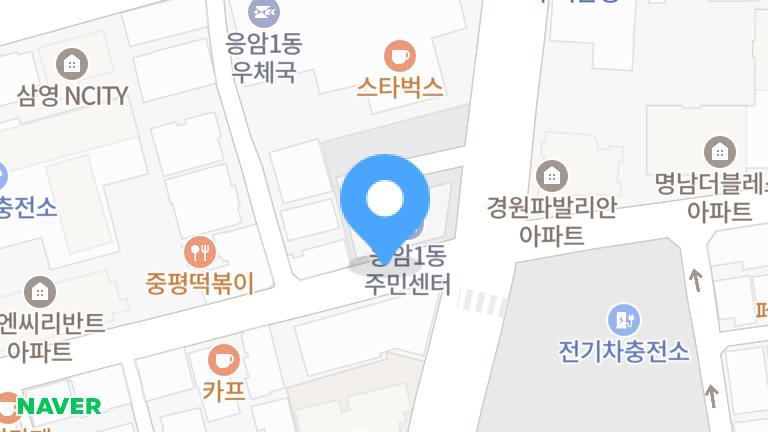This screenshot has height=432, width=768.
Task: Tap the blue location pin marker
Action: (385, 200)
